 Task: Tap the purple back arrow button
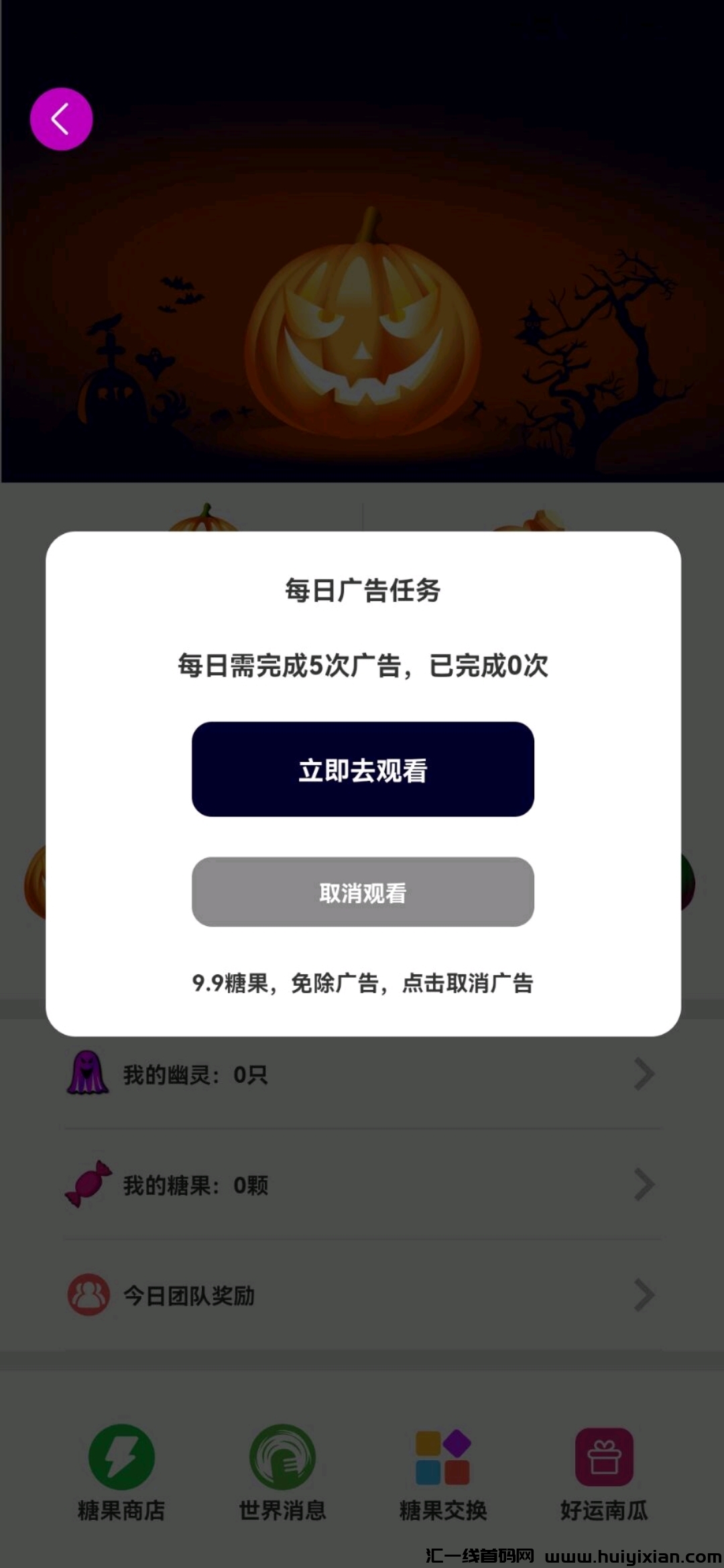(61, 119)
